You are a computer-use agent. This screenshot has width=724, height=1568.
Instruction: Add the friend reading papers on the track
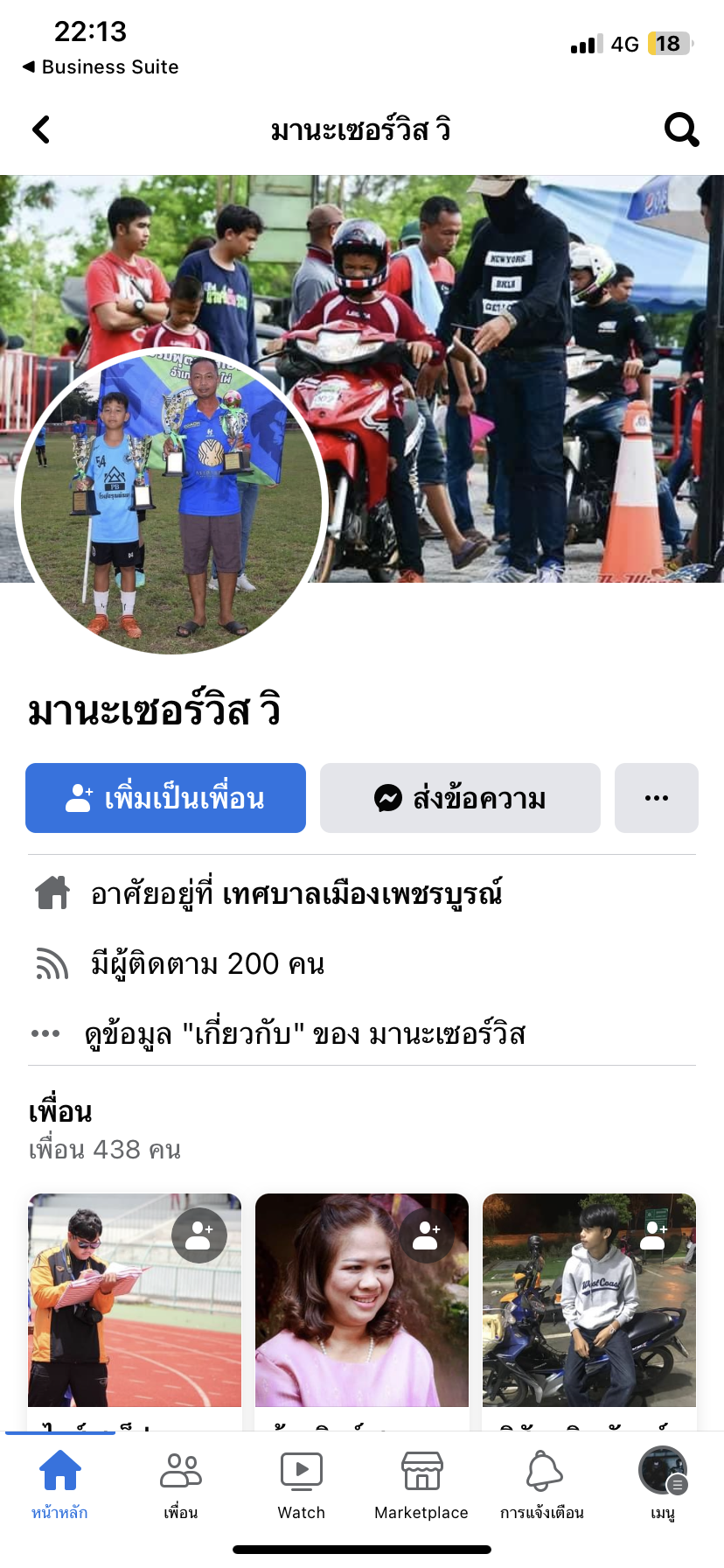tap(199, 1235)
